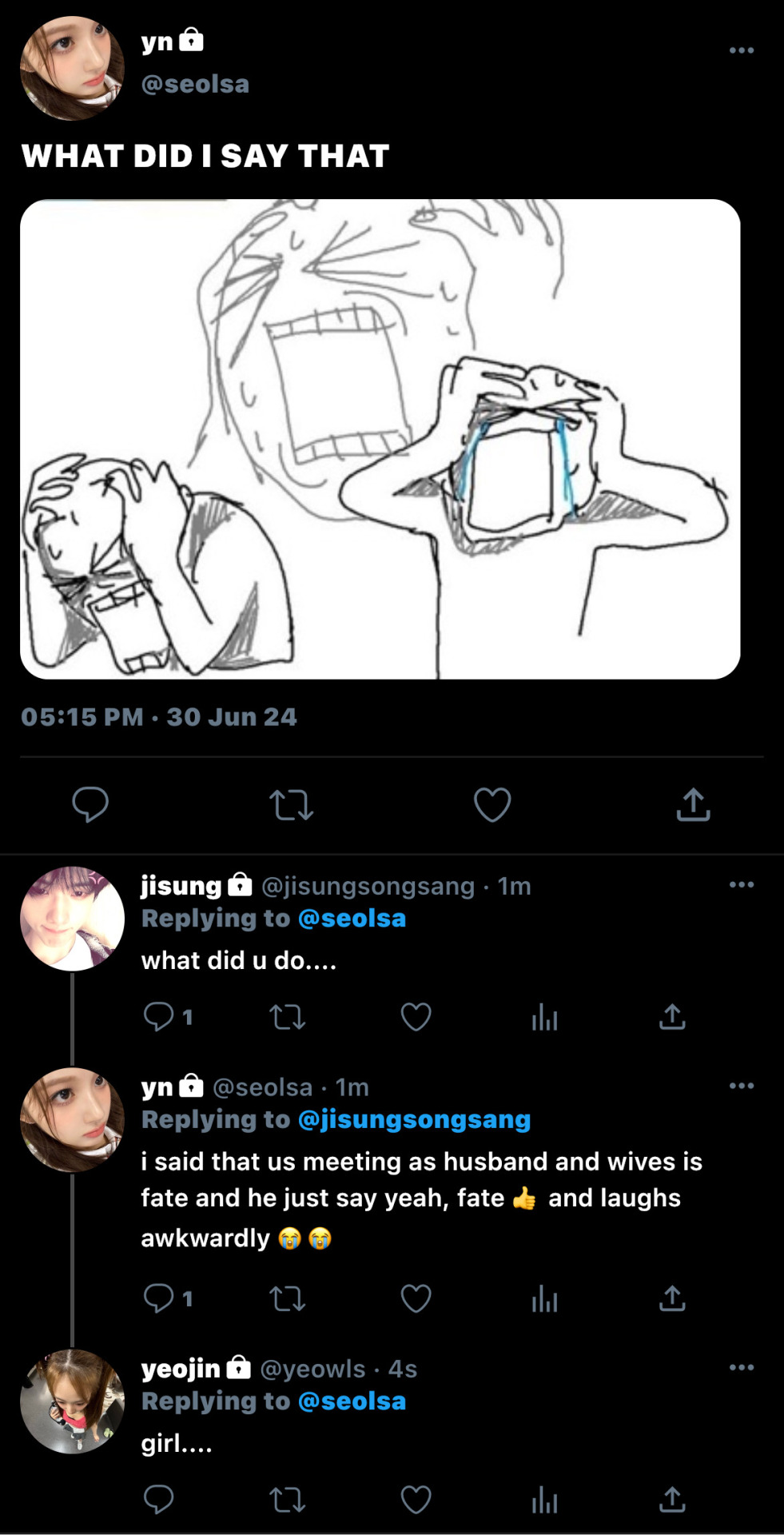Image resolution: width=784 pixels, height=1535 pixels.
Task: Like jisung's reply 'what did u do'
Action: click(x=416, y=1017)
